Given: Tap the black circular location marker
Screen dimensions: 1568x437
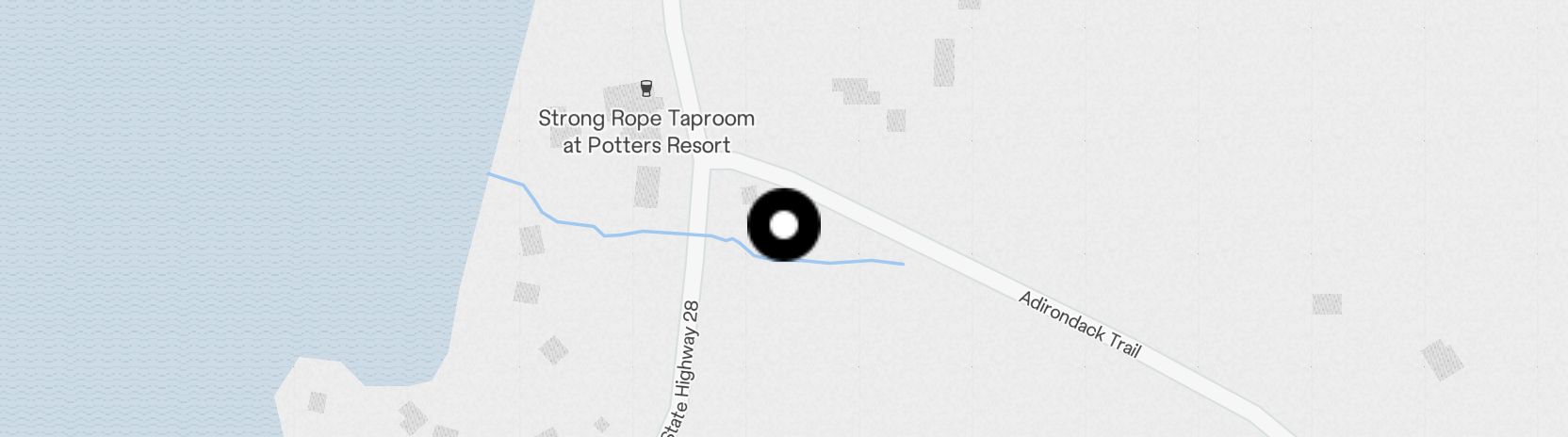Looking at the screenshot, I should coord(783,225).
